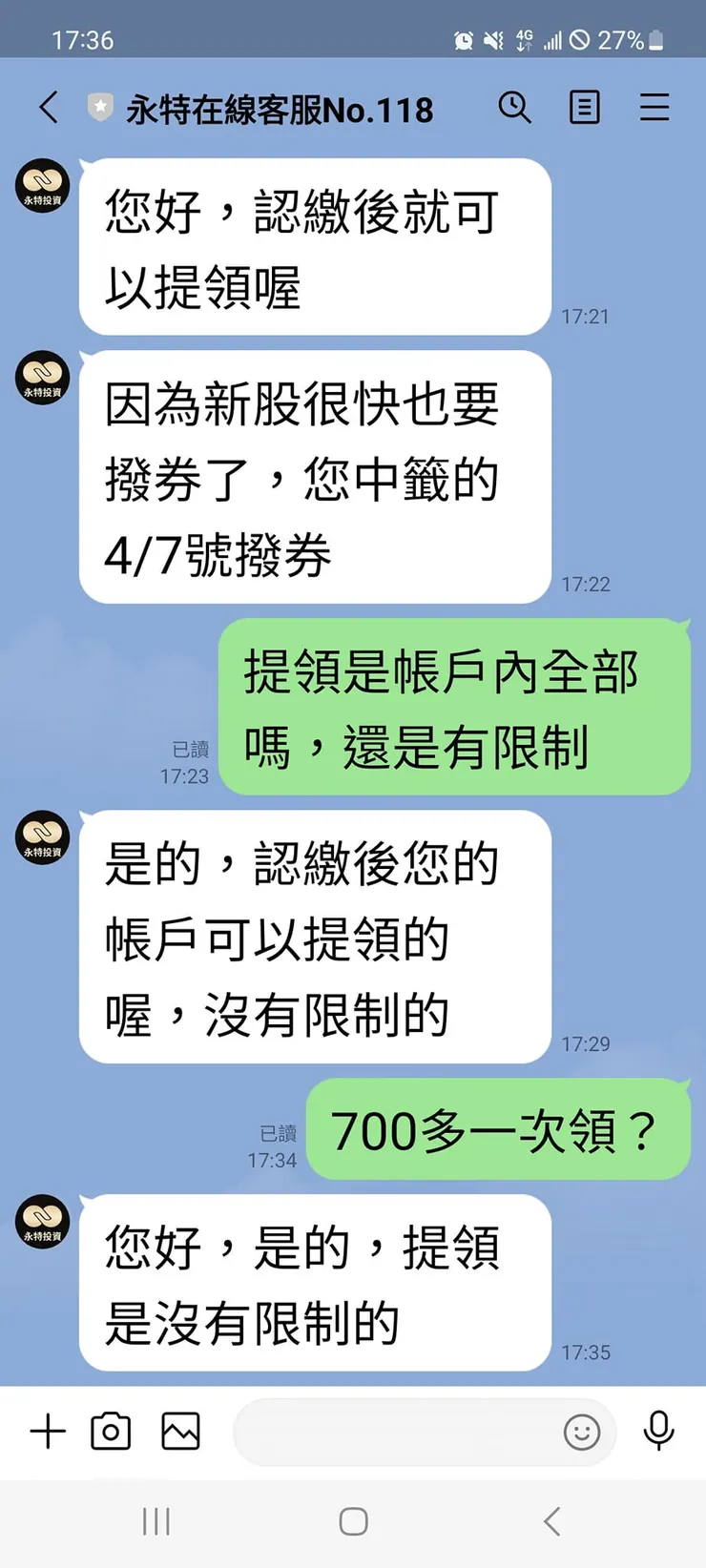Open the camera icon
The image size is (706, 1568).
(112, 1432)
